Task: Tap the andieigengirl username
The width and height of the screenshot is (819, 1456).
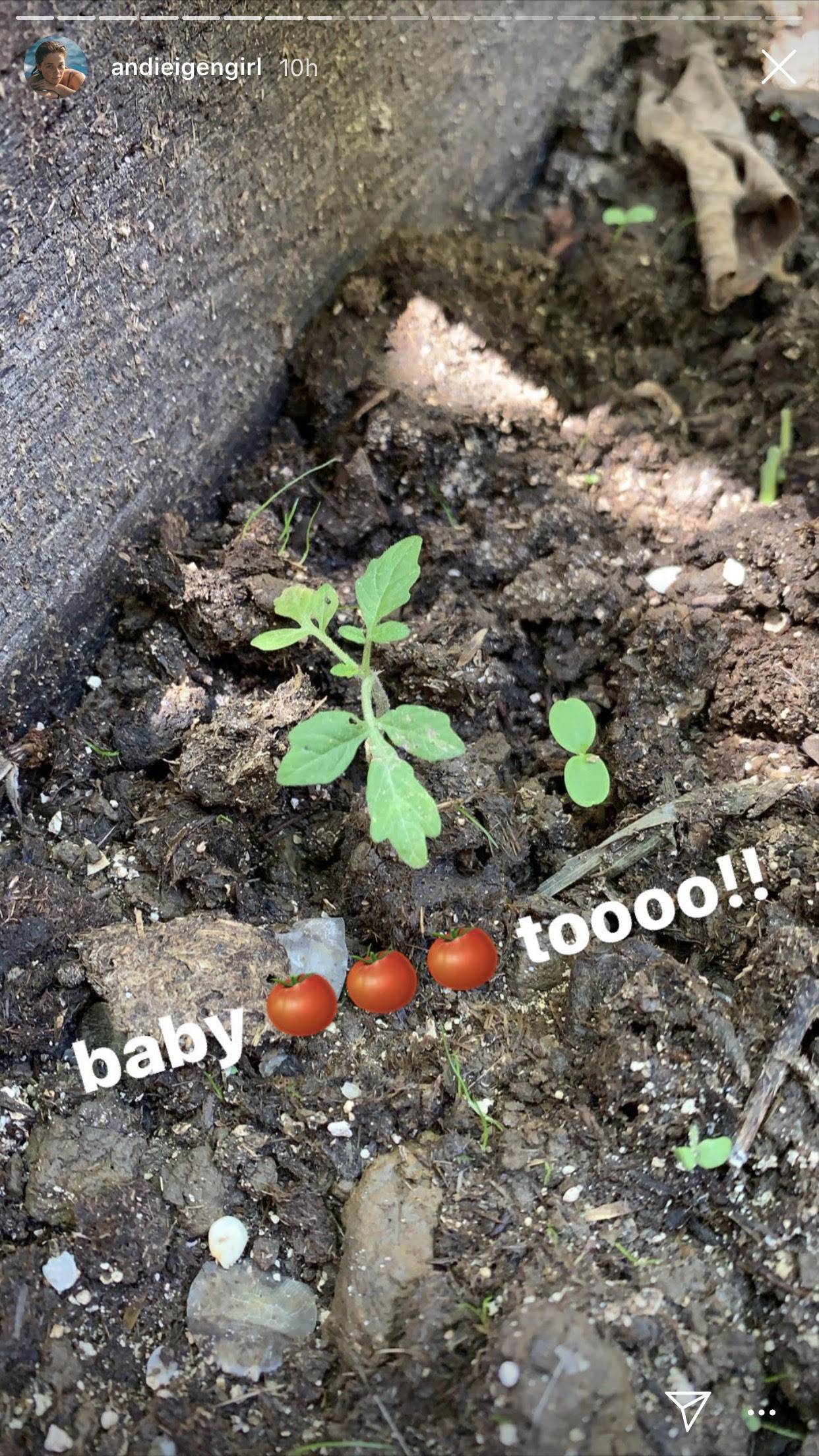Action: tap(187, 68)
